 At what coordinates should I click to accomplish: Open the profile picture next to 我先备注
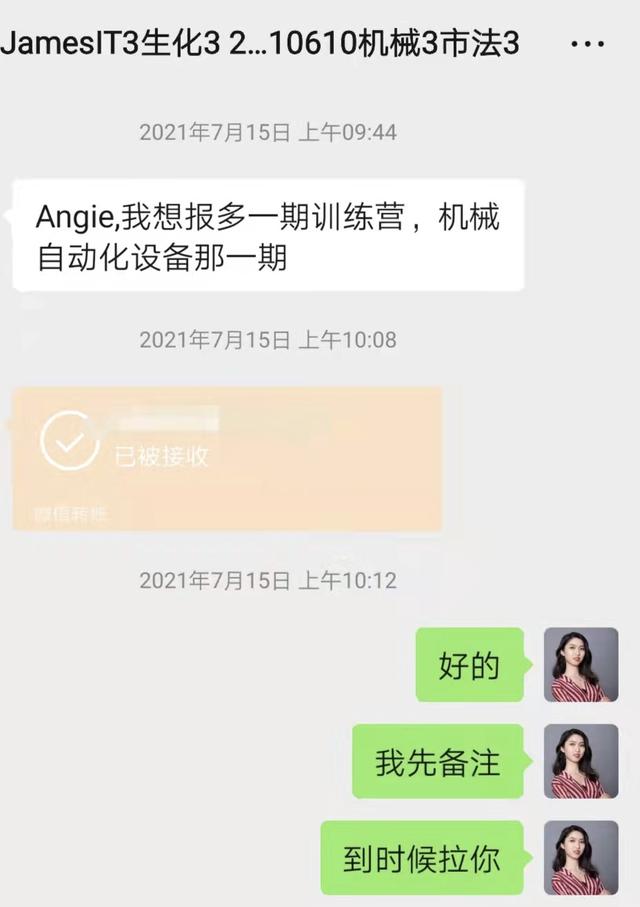(x=580, y=761)
